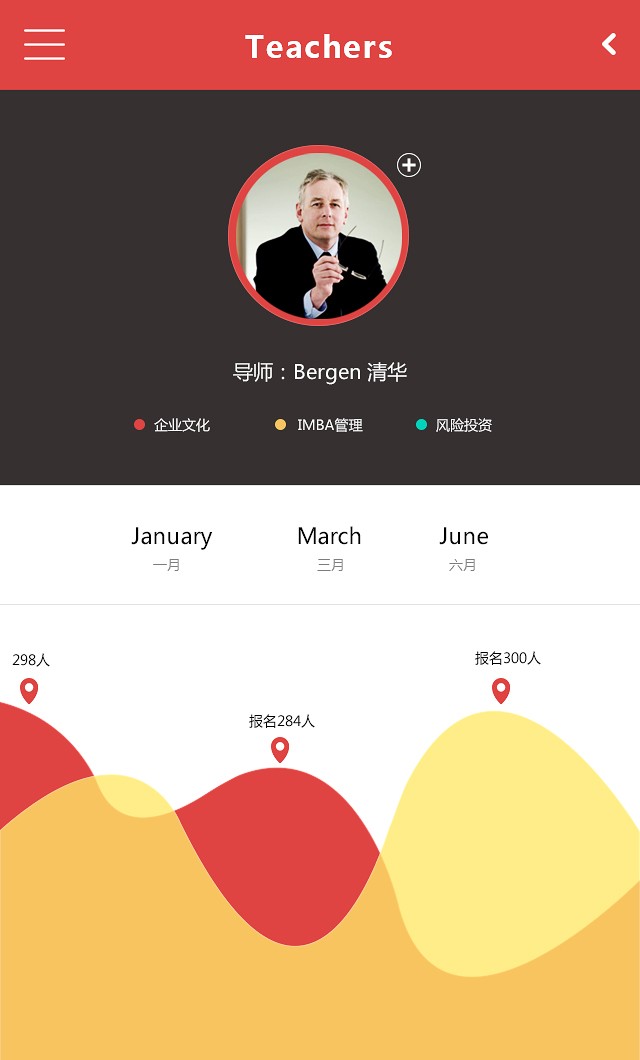The width and height of the screenshot is (640, 1060).
Task: Open the hamburger menu
Action: pos(45,45)
